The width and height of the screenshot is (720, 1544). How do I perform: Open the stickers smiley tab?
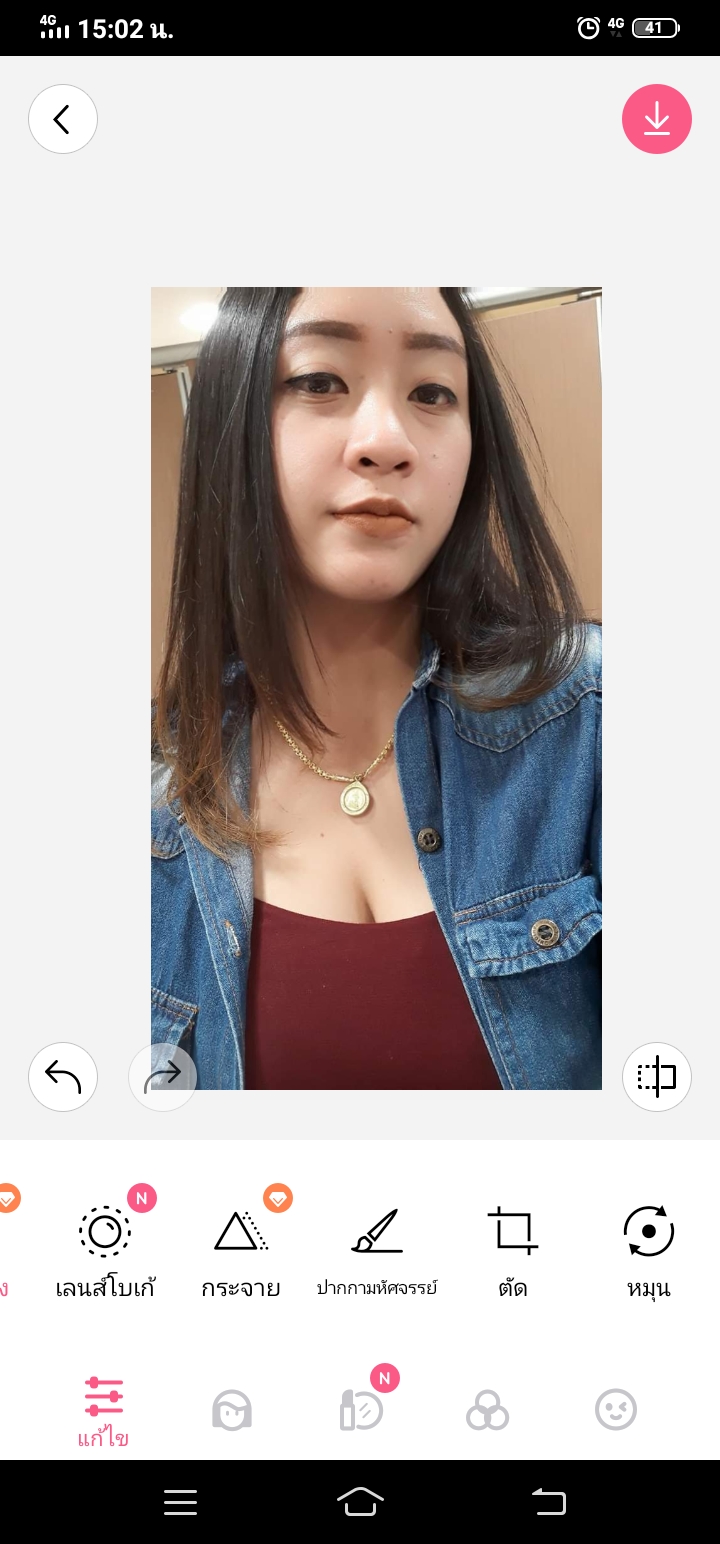point(616,1411)
